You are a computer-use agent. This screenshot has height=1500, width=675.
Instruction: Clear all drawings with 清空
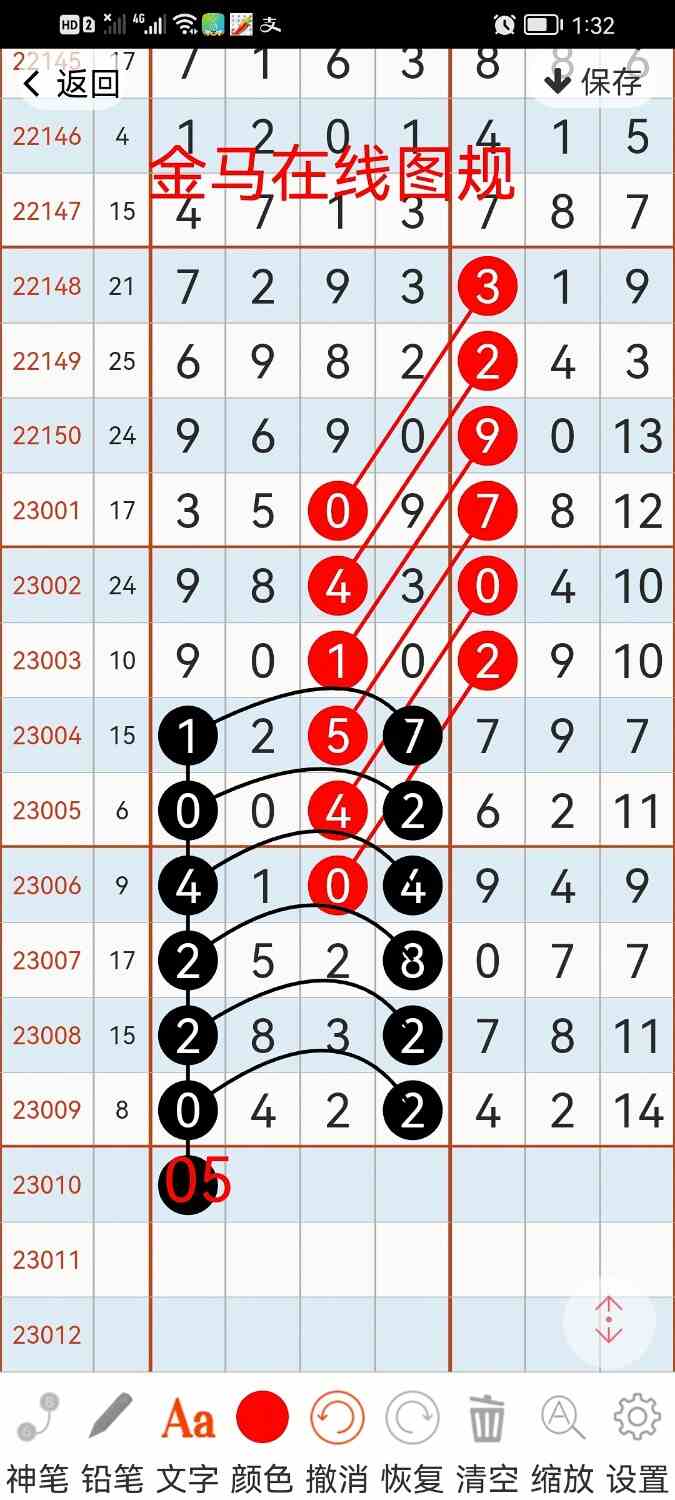(487, 1439)
